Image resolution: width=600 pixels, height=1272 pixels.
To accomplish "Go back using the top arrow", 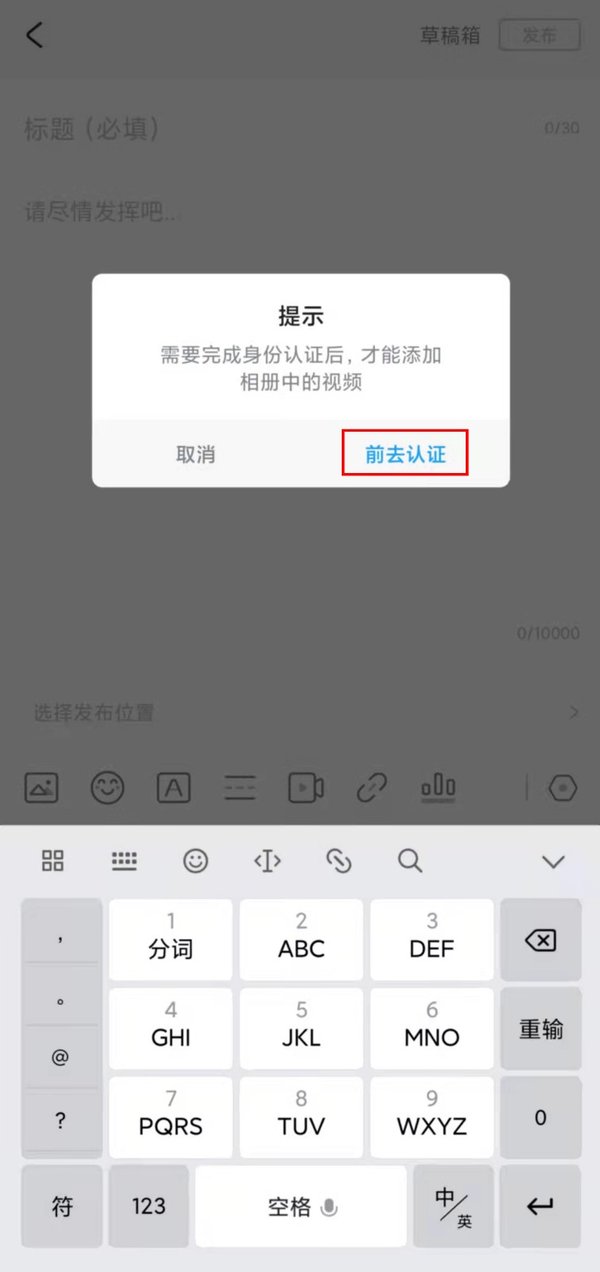I will pos(35,36).
